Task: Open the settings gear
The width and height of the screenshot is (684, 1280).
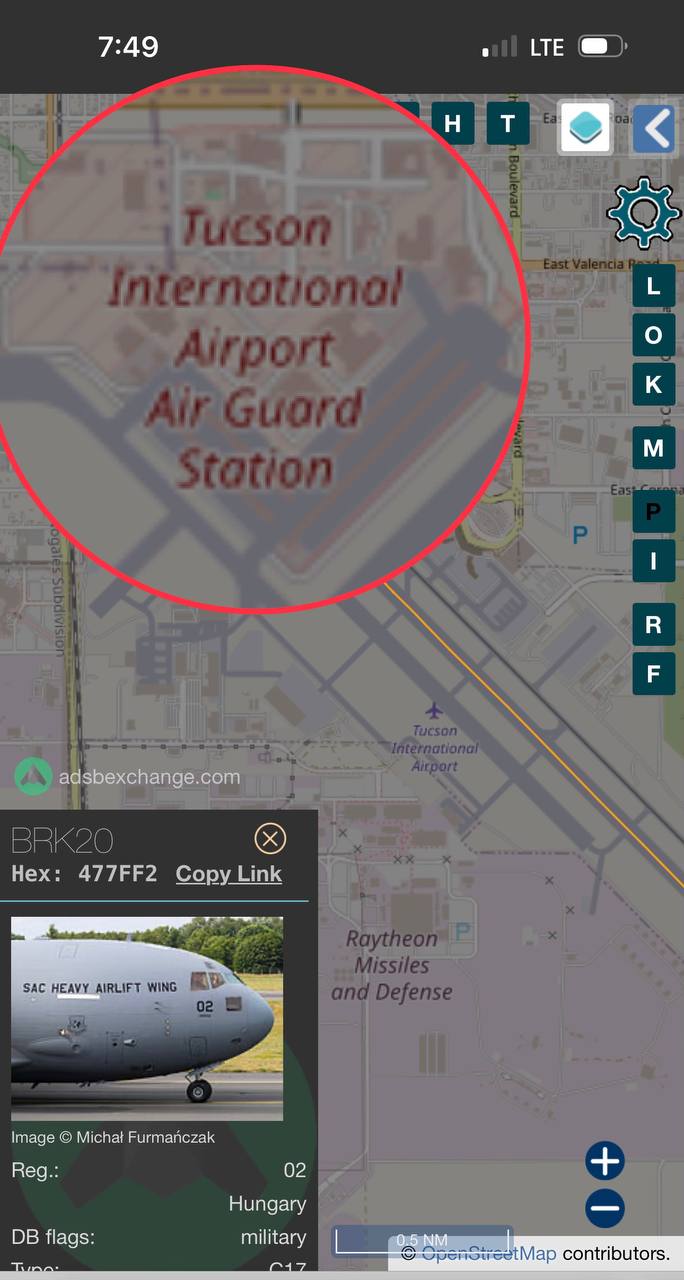Action: pos(644,212)
